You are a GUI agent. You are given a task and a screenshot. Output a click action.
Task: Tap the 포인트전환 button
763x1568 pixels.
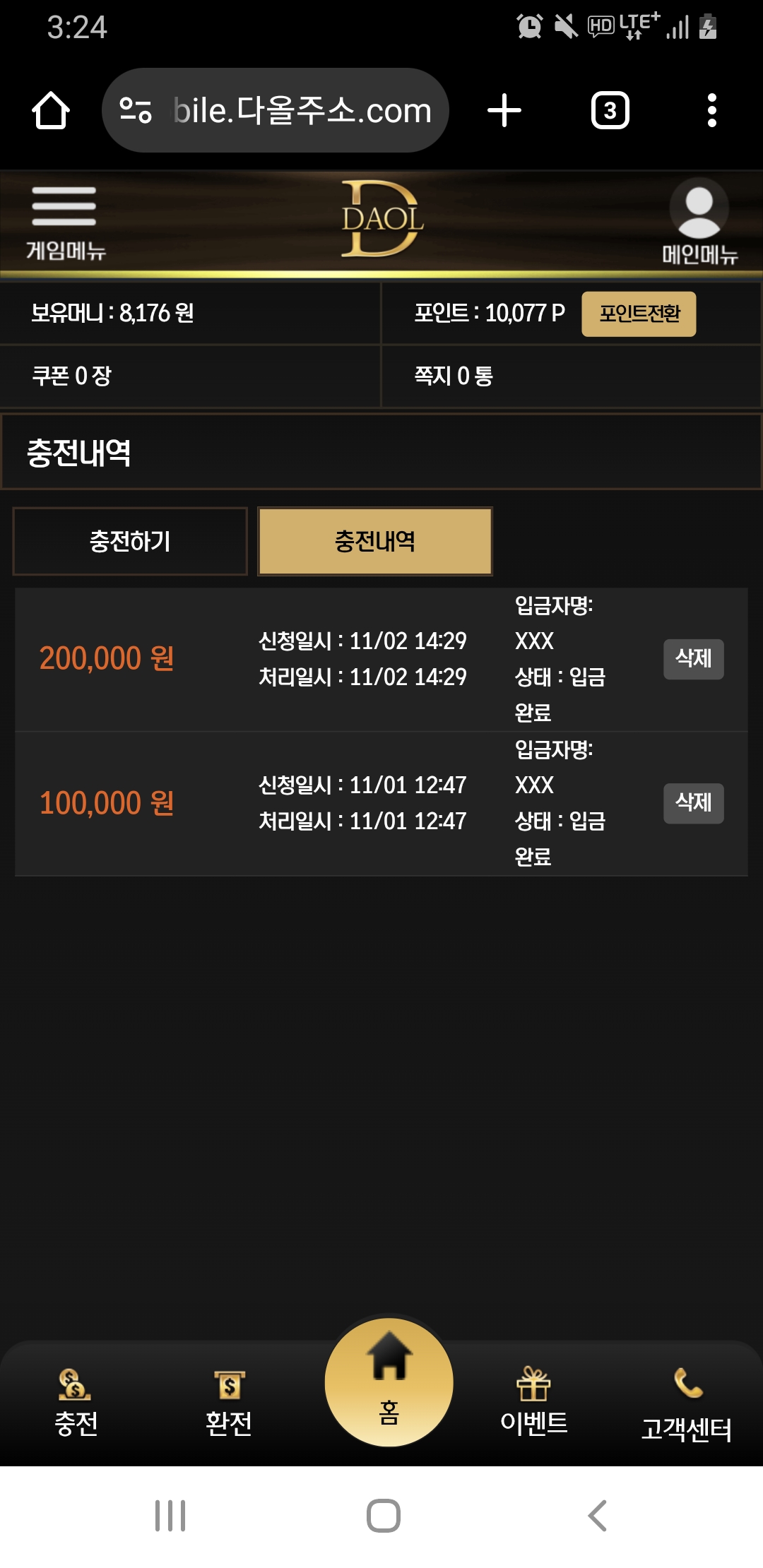click(639, 314)
